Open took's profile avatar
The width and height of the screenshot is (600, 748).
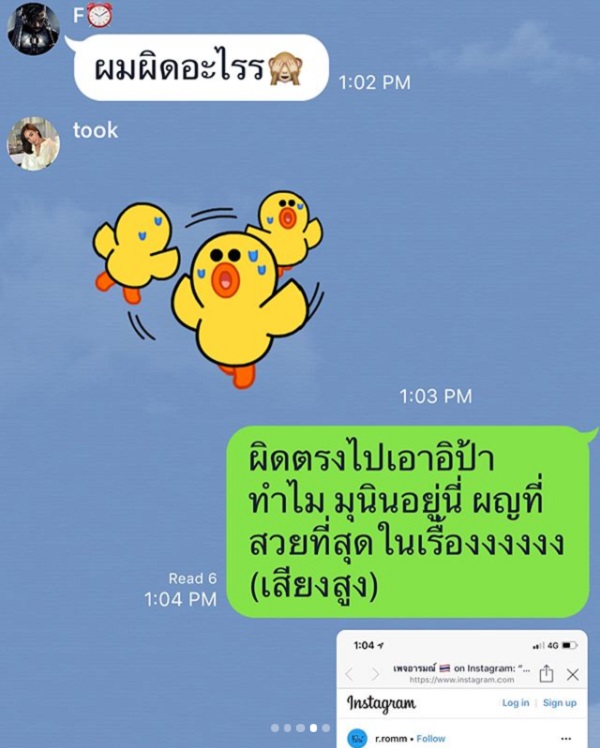tap(33, 143)
